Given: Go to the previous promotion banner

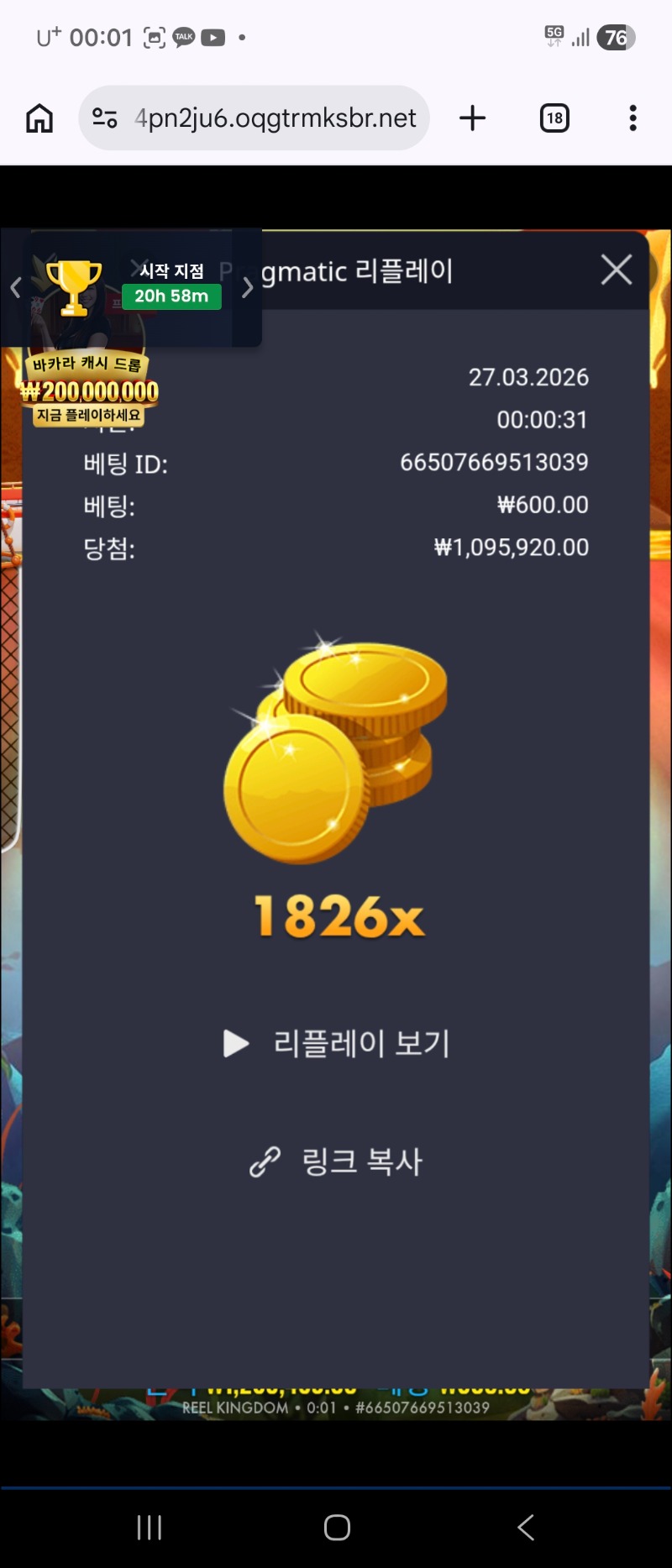Looking at the screenshot, I should (x=15, y=288).
